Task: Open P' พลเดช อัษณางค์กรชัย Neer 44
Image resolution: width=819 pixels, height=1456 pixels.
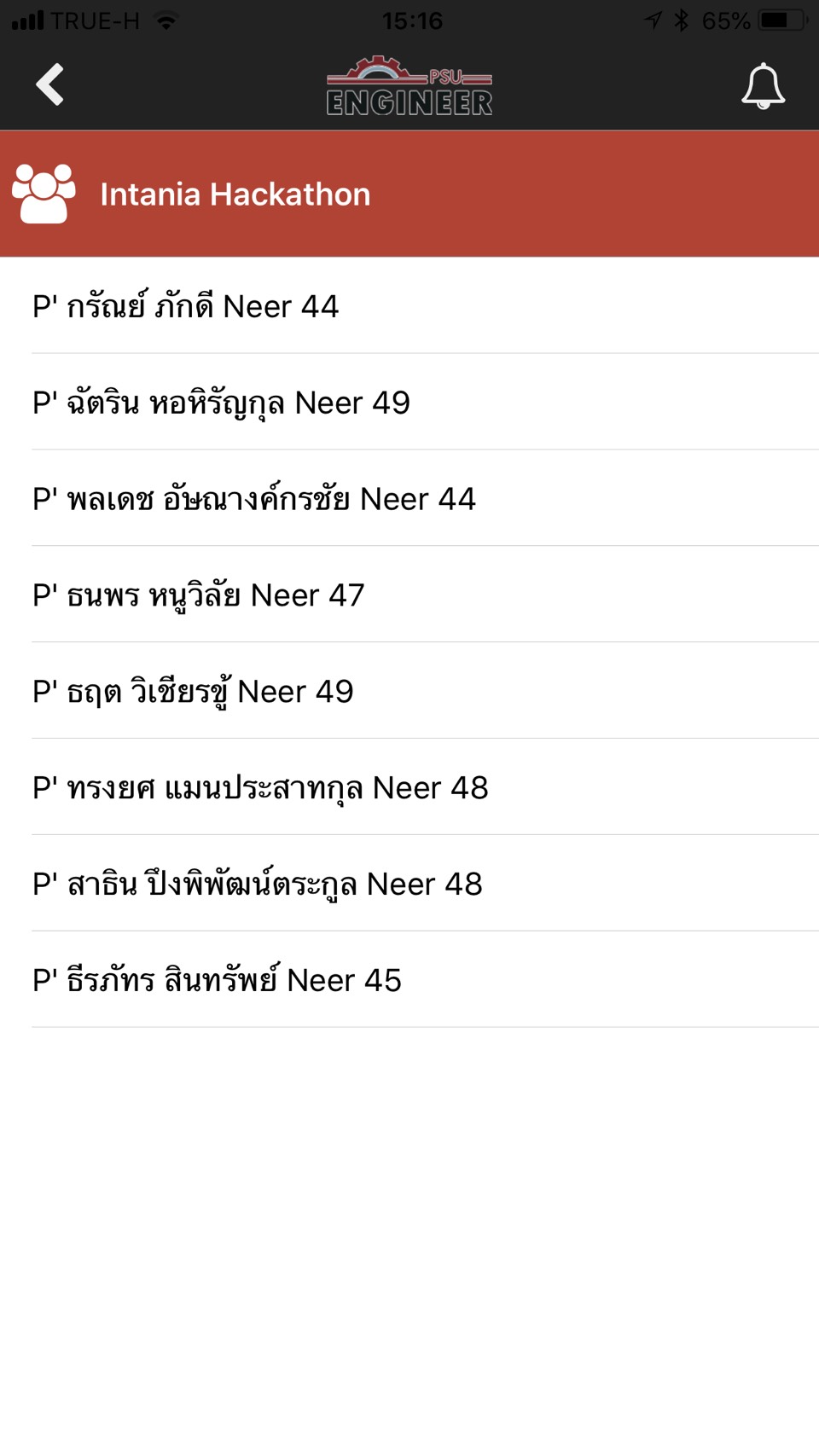Action: pos(409,499)
